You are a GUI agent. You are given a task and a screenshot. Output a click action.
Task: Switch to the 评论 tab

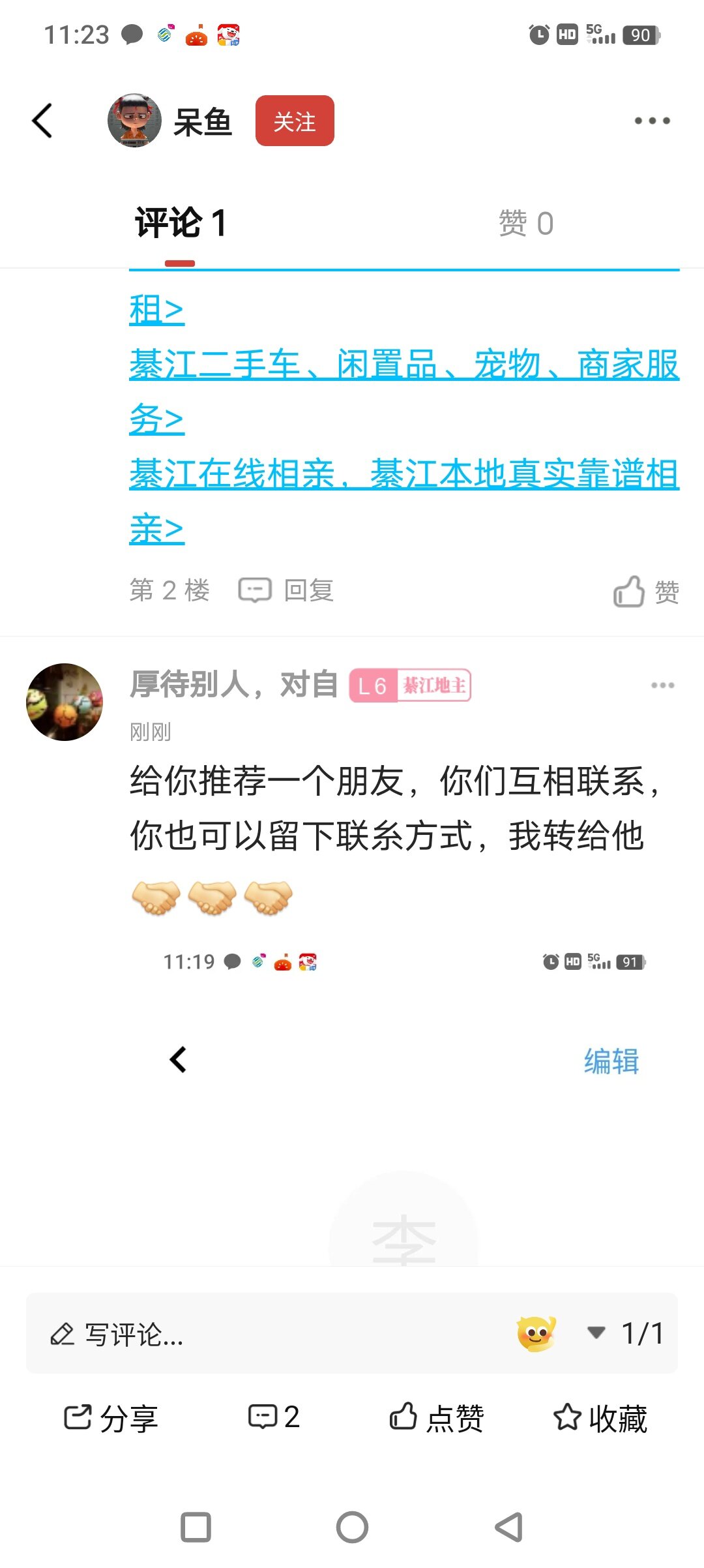click(180, 223)
